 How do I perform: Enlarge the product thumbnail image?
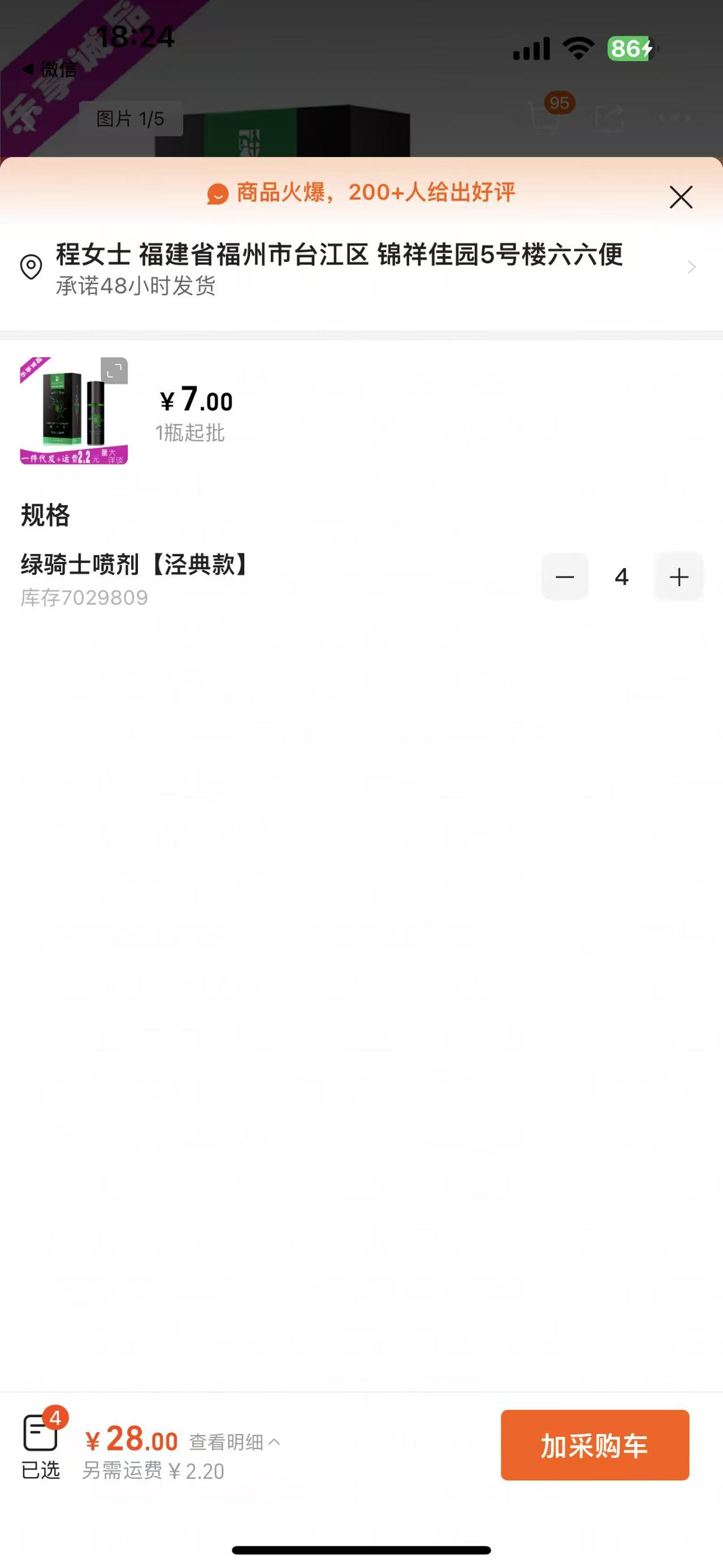click(x=114, y=371)
